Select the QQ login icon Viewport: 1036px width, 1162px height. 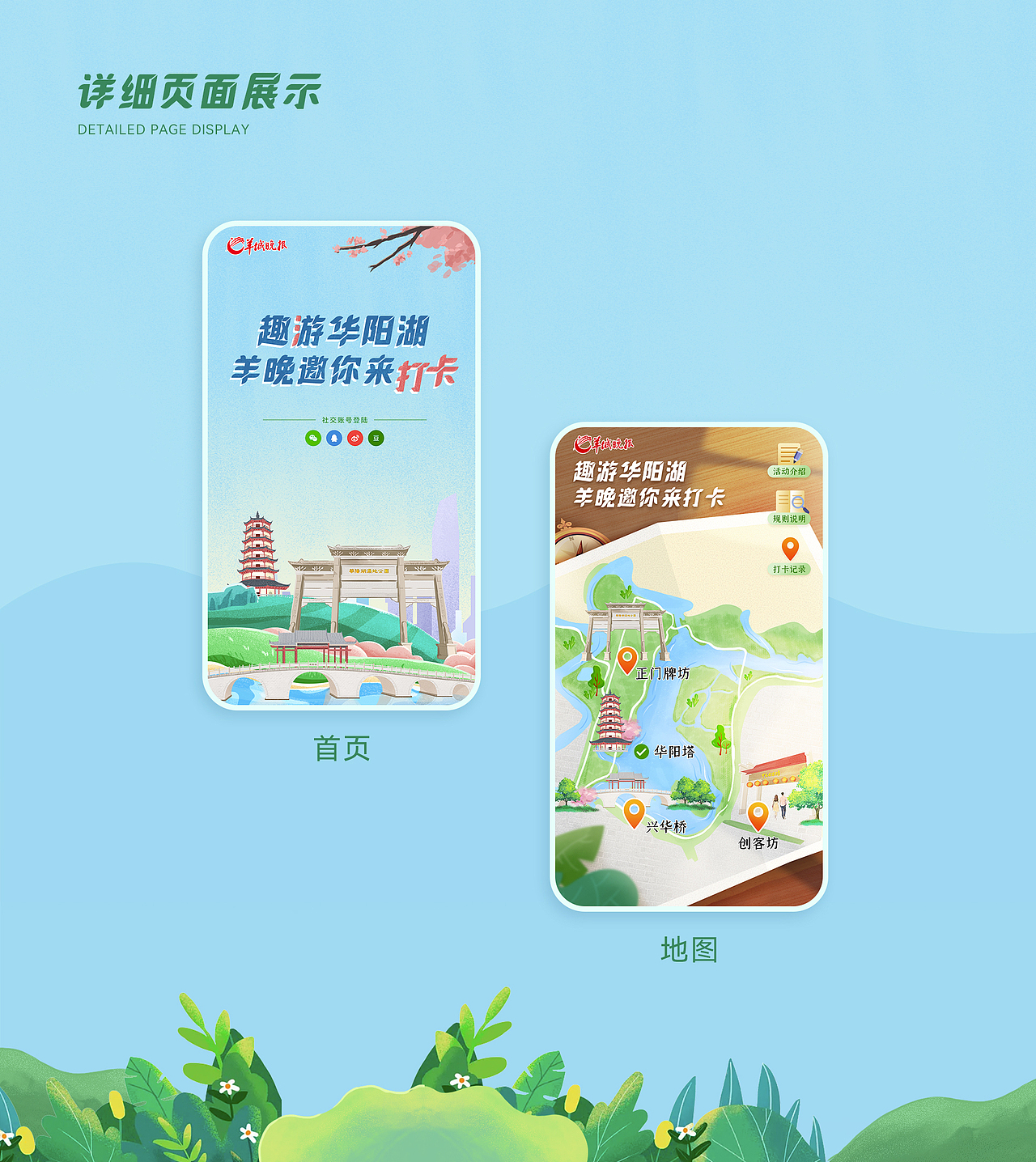point(334,438)
